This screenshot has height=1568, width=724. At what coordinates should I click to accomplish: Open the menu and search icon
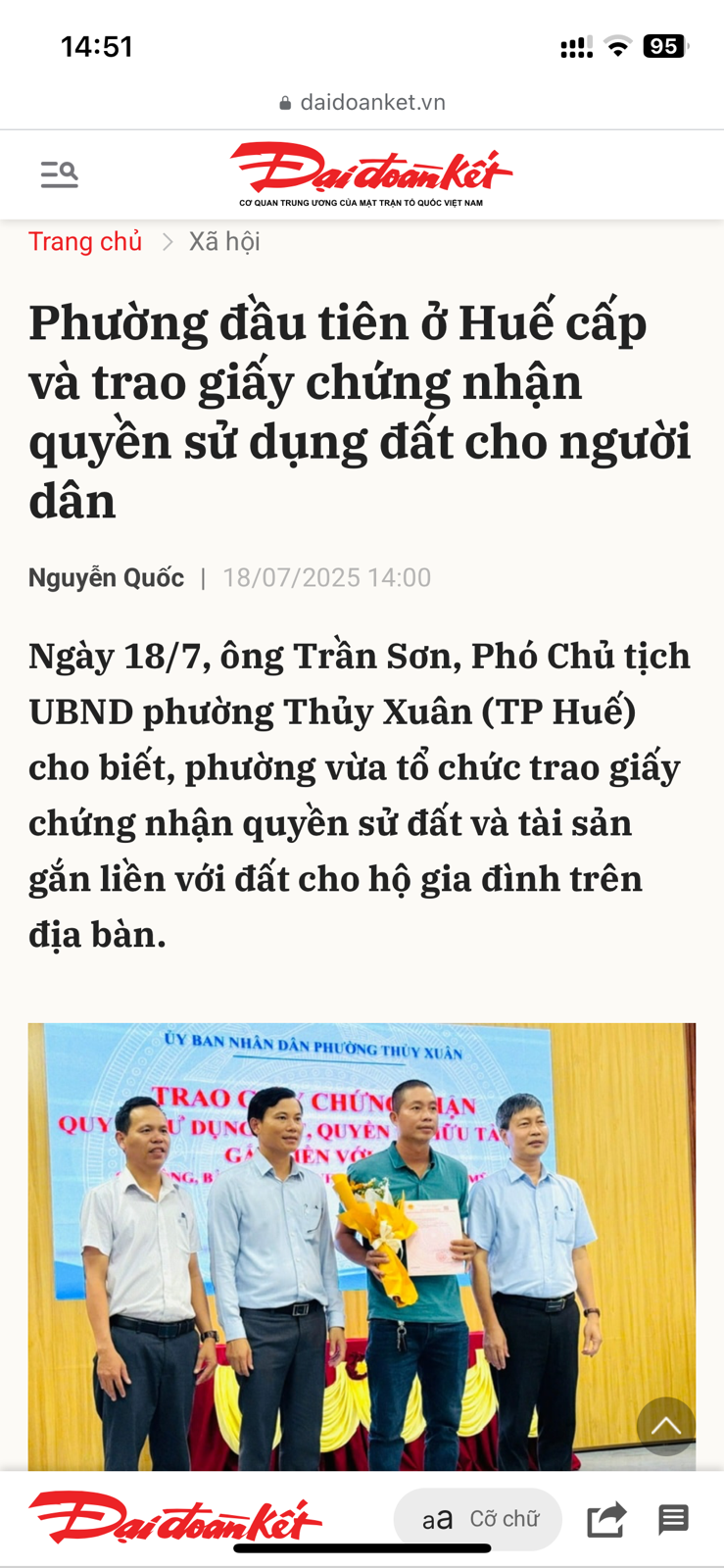tap(59, 174)
